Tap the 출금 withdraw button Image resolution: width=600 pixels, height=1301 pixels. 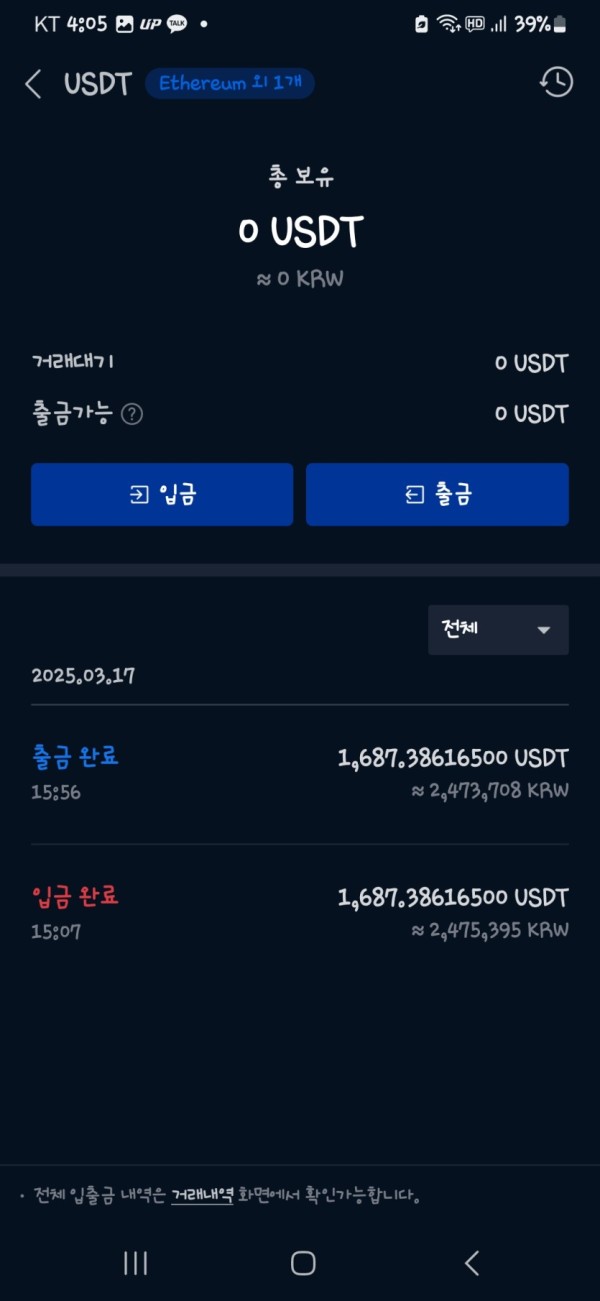[437, 494]
